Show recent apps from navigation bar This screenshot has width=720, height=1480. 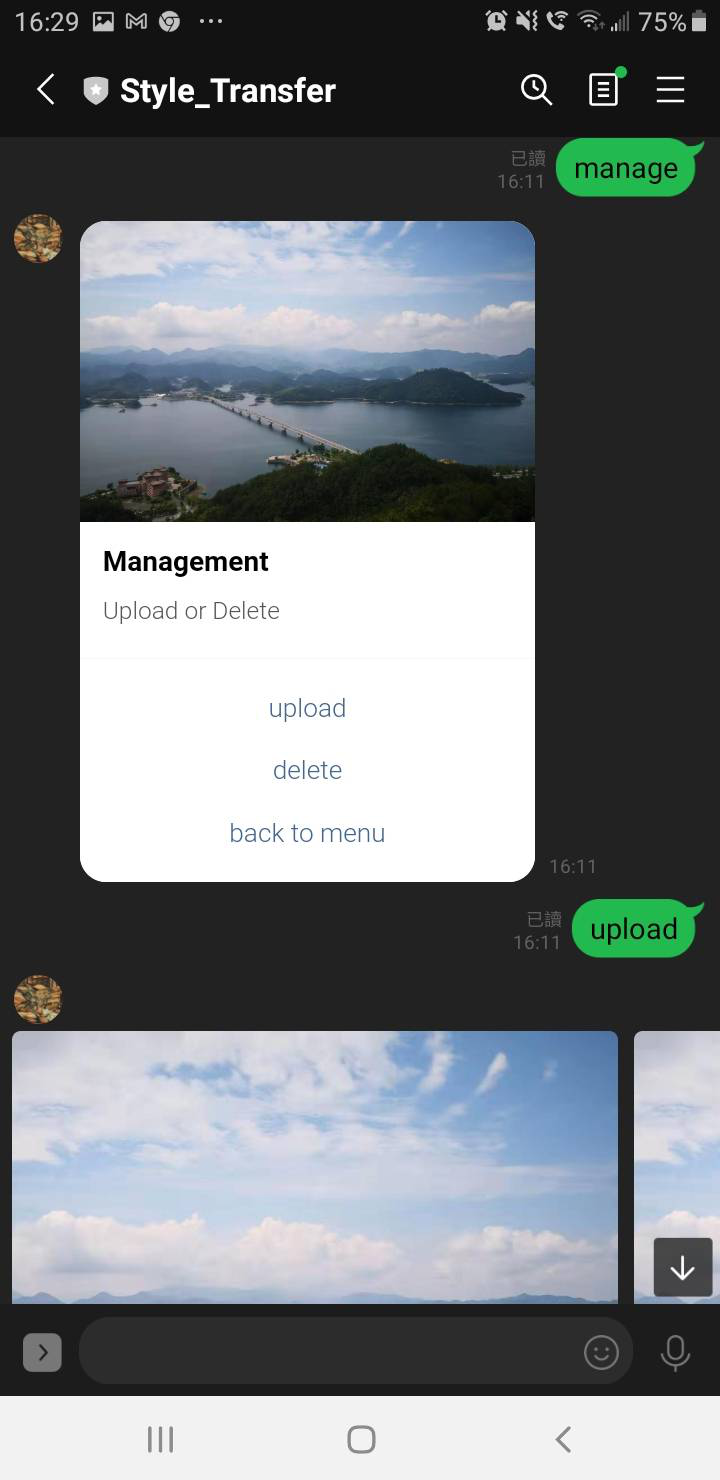pos(160,1439)
